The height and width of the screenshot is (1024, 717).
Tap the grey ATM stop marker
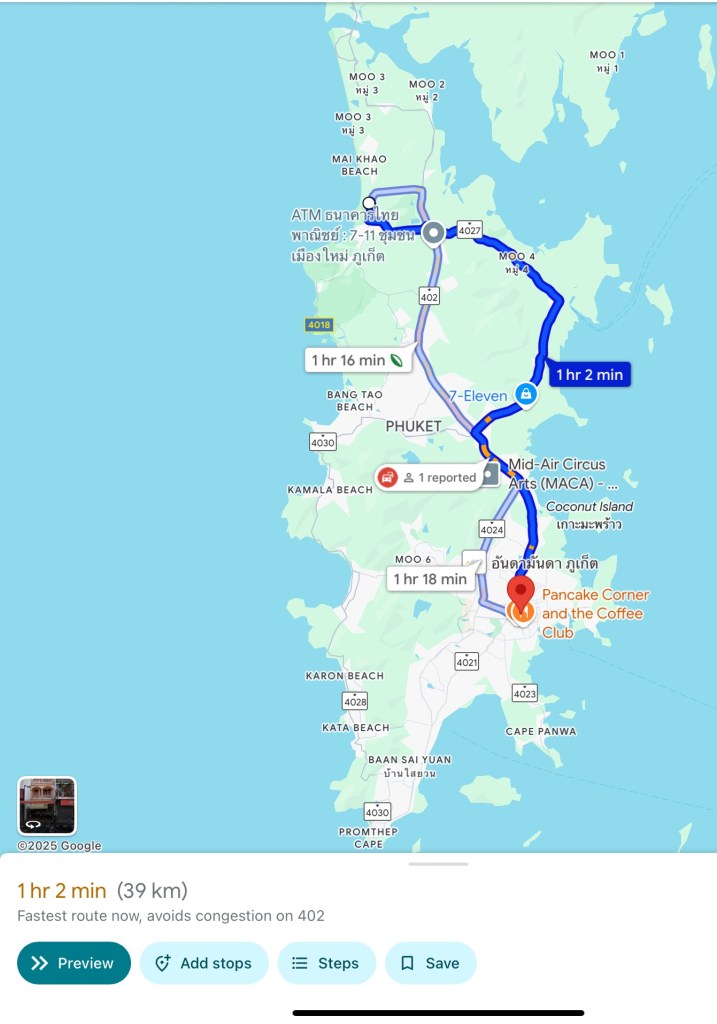434,234
